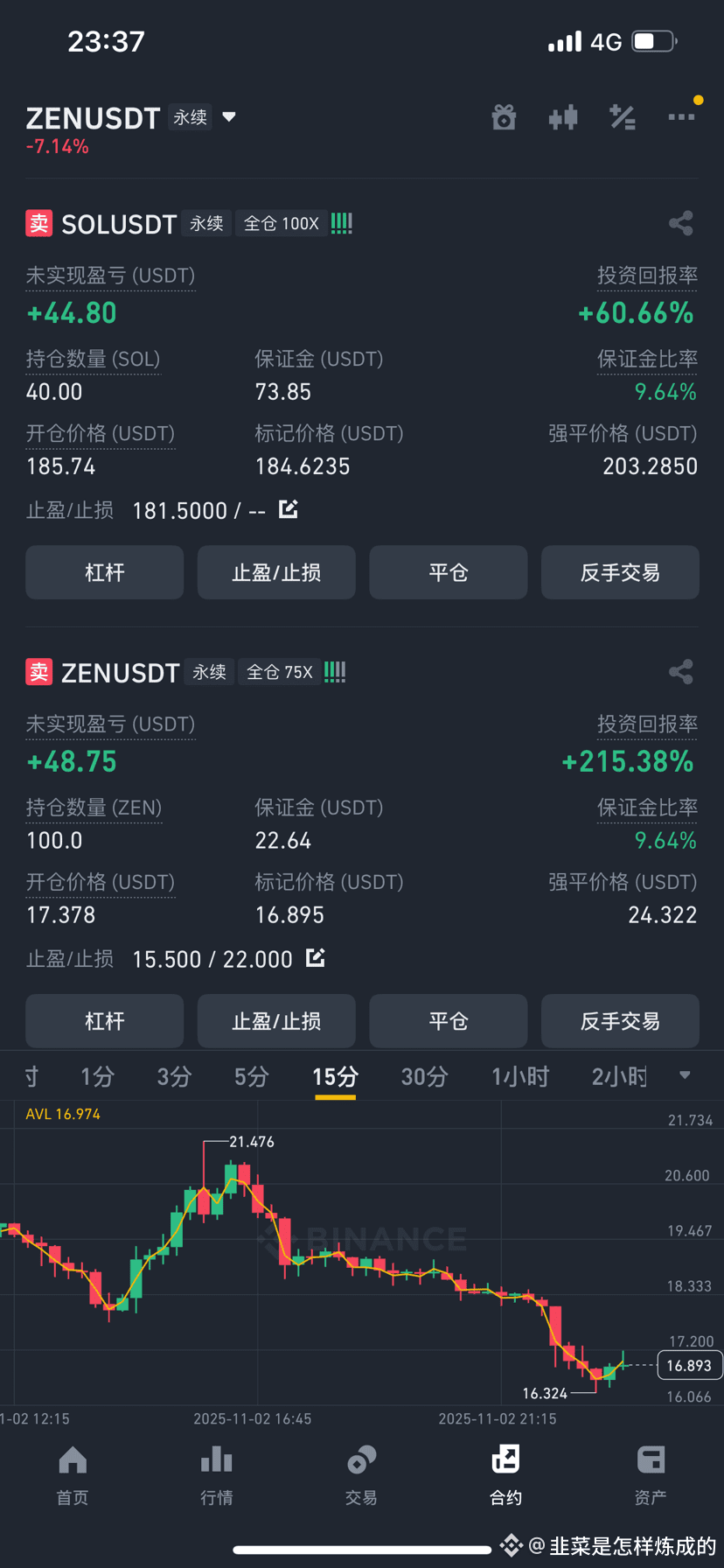
Task: Share the ZENUSDT position via share icon
Action: click(681, 671)
